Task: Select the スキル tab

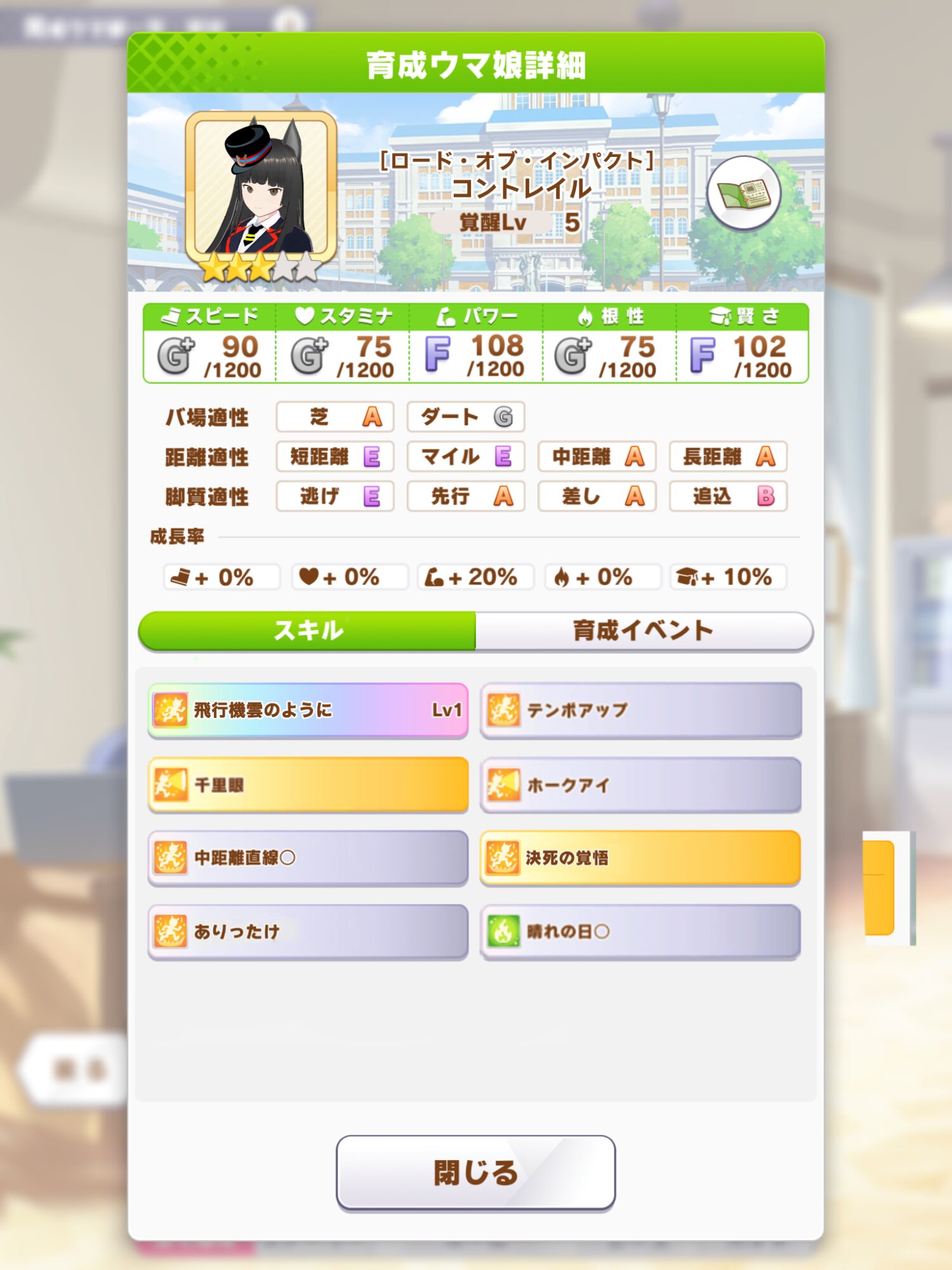Action: [307, 631]
